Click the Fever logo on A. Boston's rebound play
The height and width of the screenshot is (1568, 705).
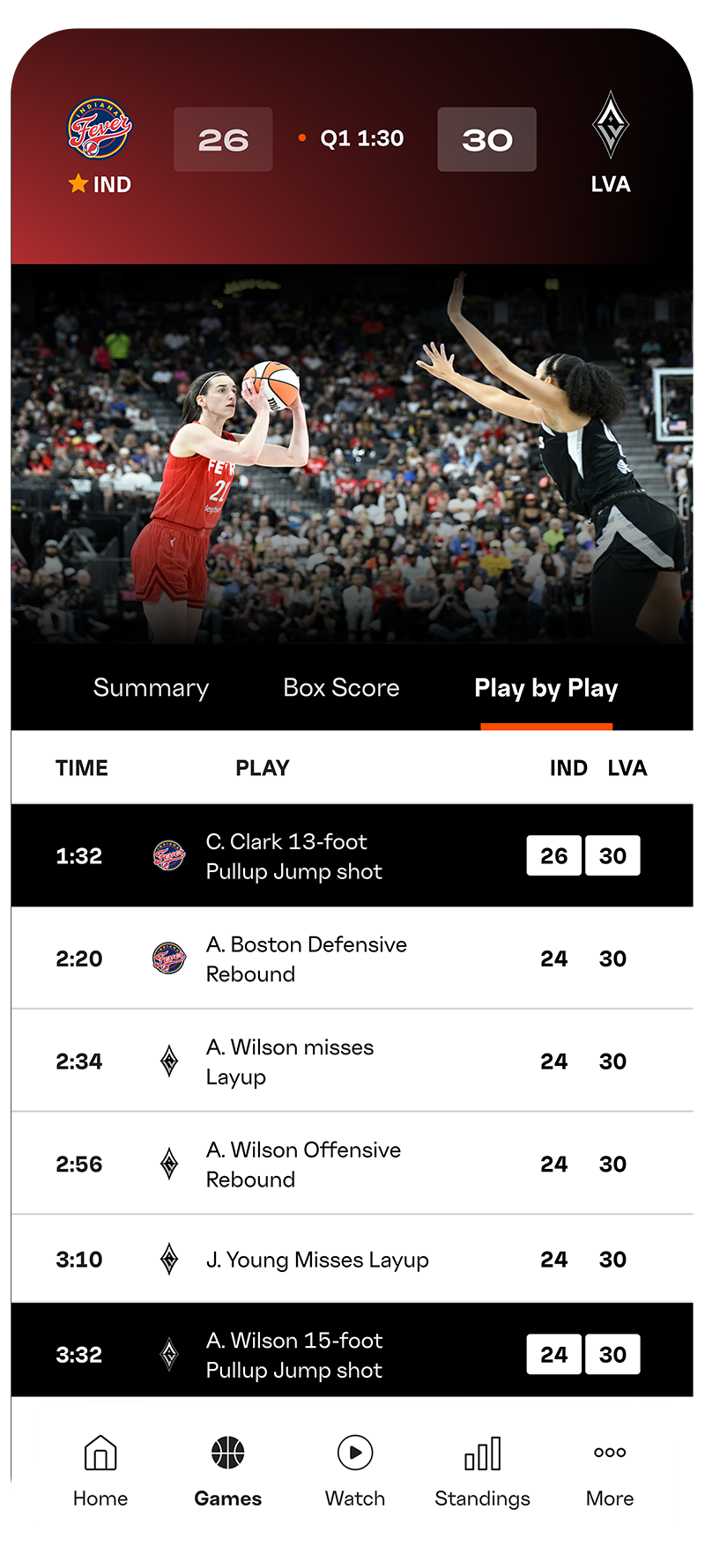click(169, 958)
